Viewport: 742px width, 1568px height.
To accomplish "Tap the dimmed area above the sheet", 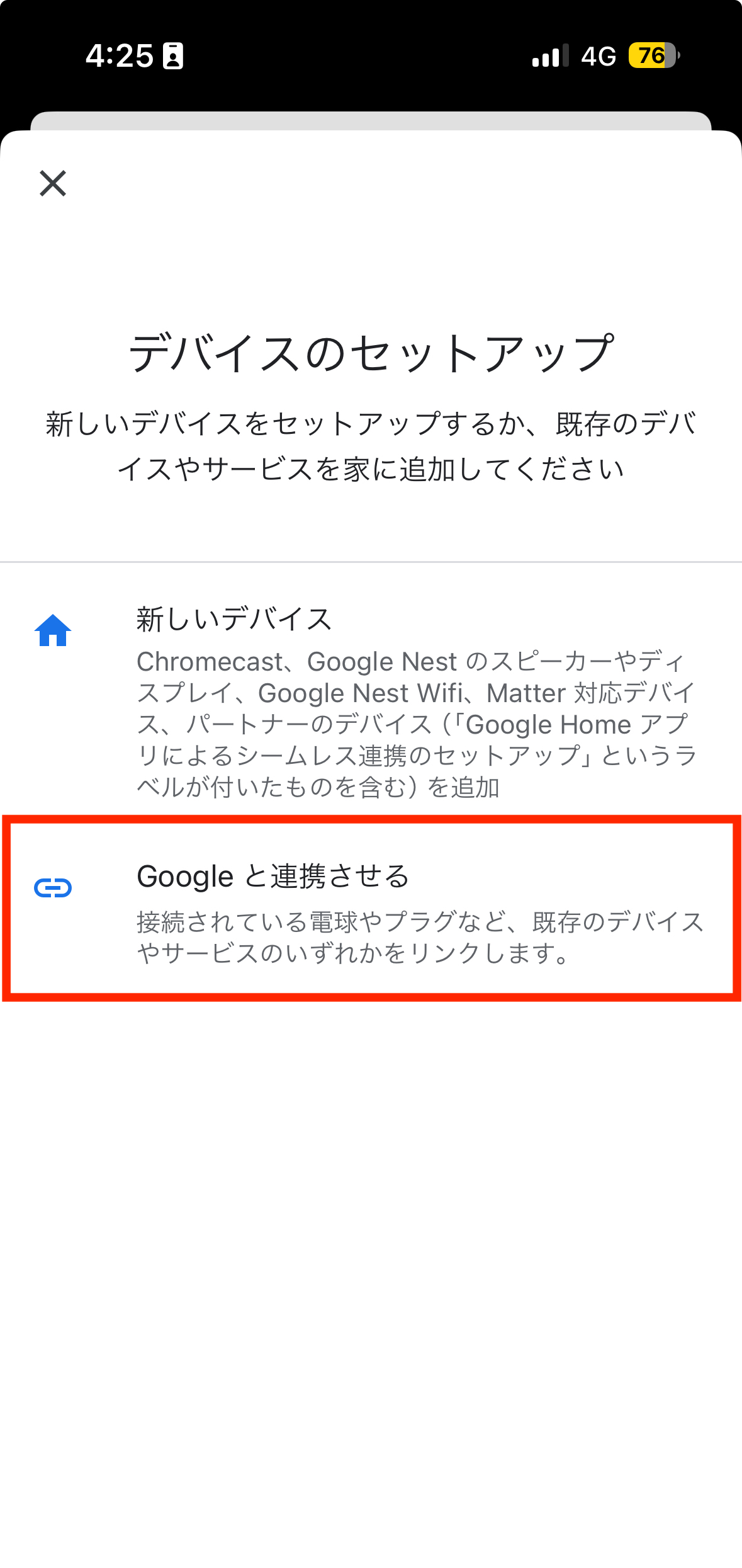I will [371, 63].
